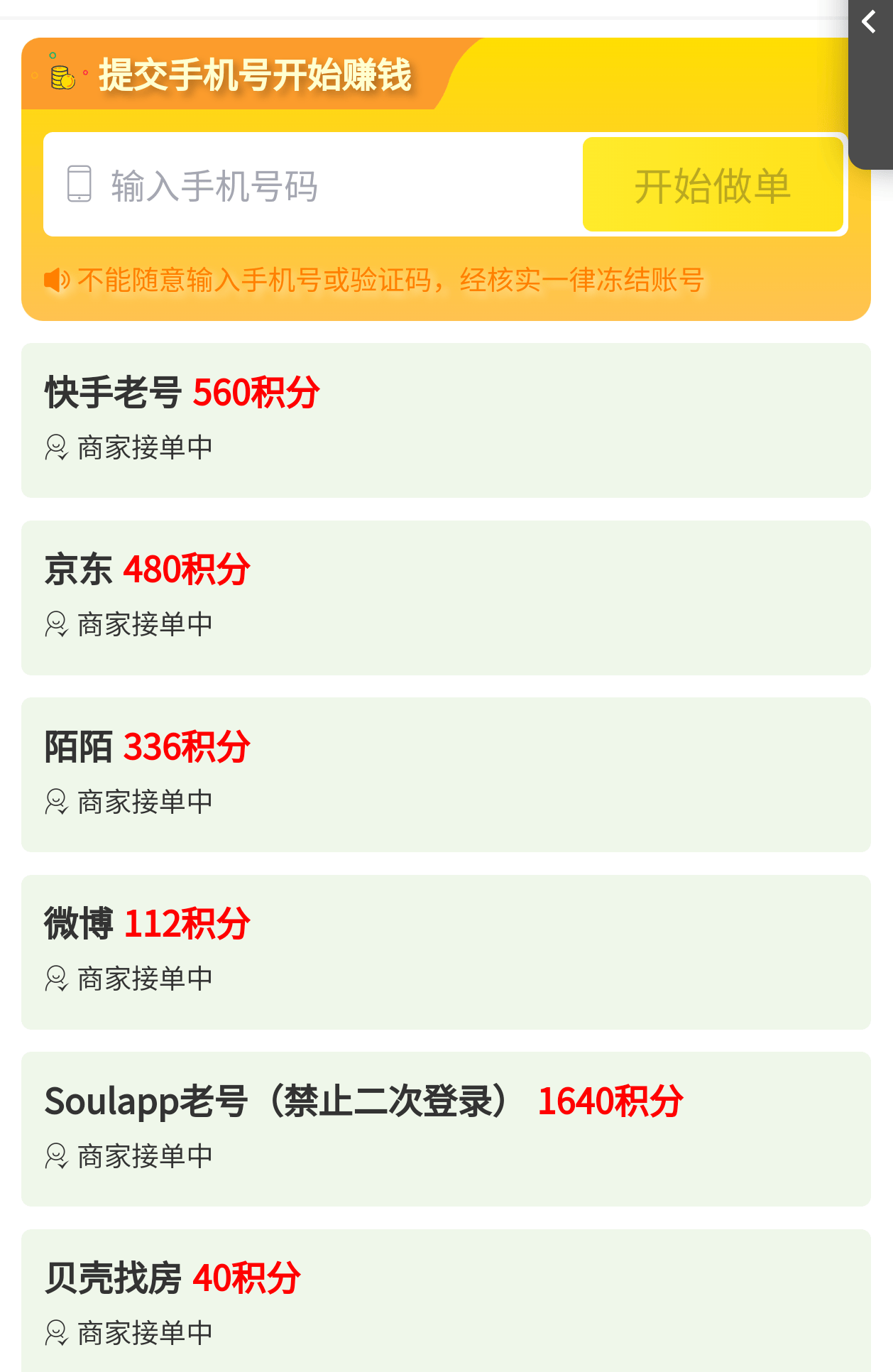Viewport: 893px width, 1372px height.
Task: Click the red 560积分 reward text
Action: 257,392
